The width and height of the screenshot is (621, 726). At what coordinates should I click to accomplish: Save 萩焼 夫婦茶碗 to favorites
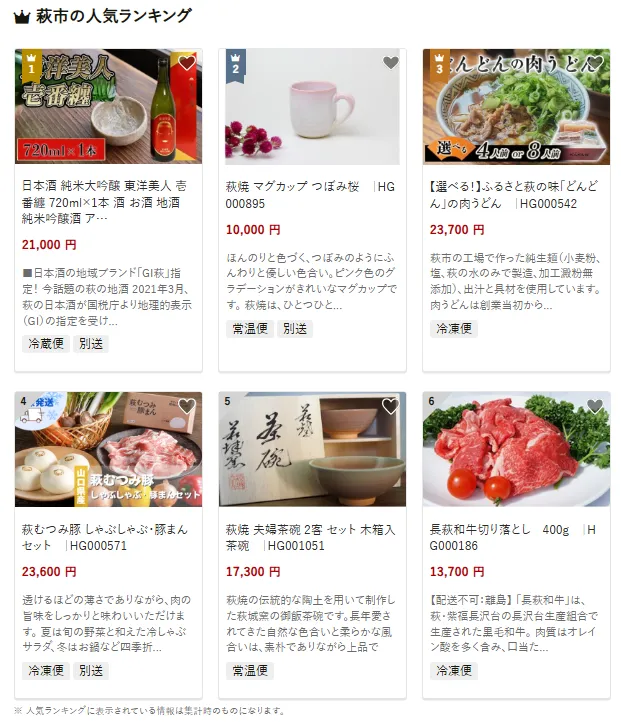(x=390, y=406)
